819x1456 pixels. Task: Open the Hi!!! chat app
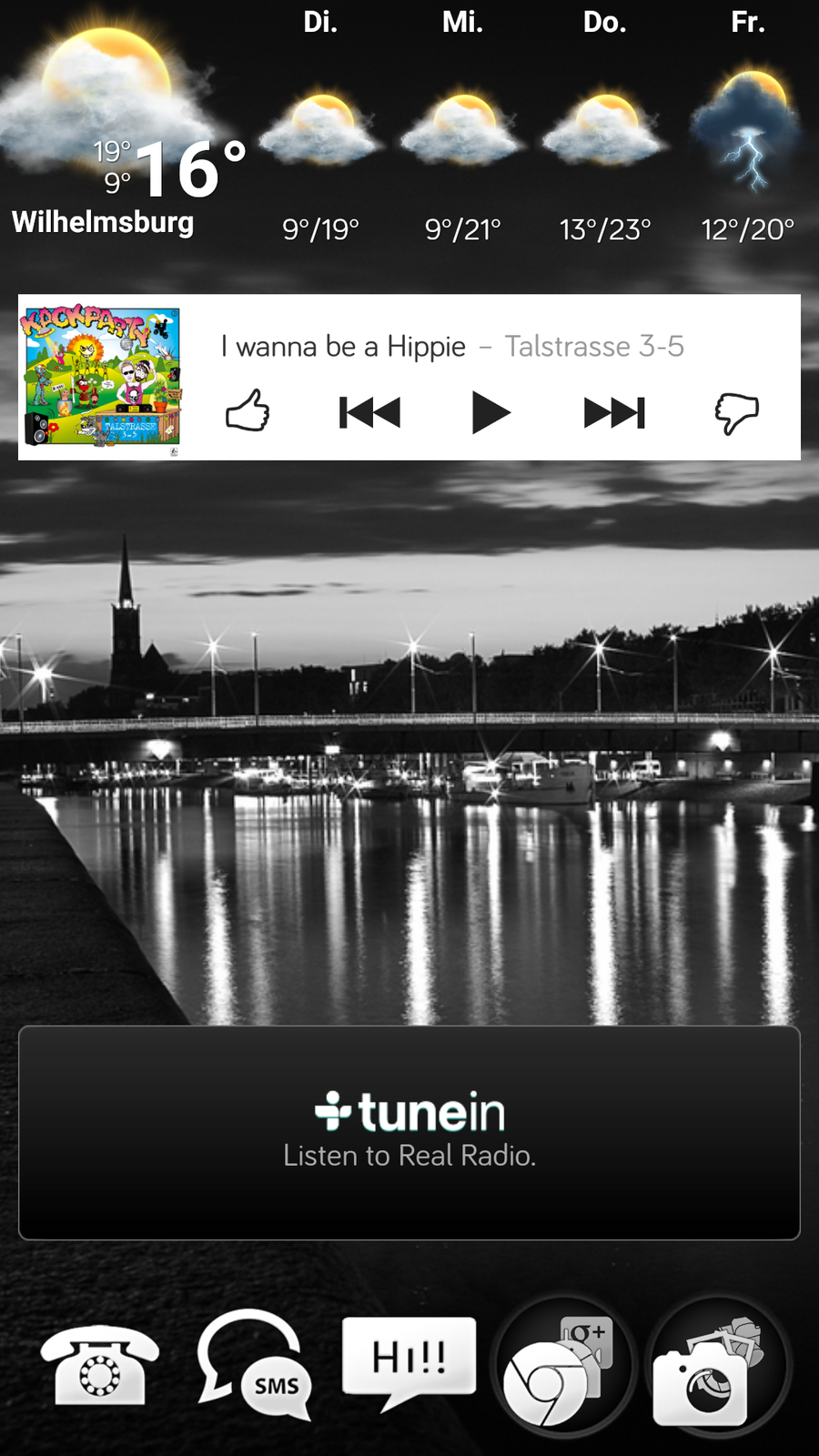[409, 1360]
